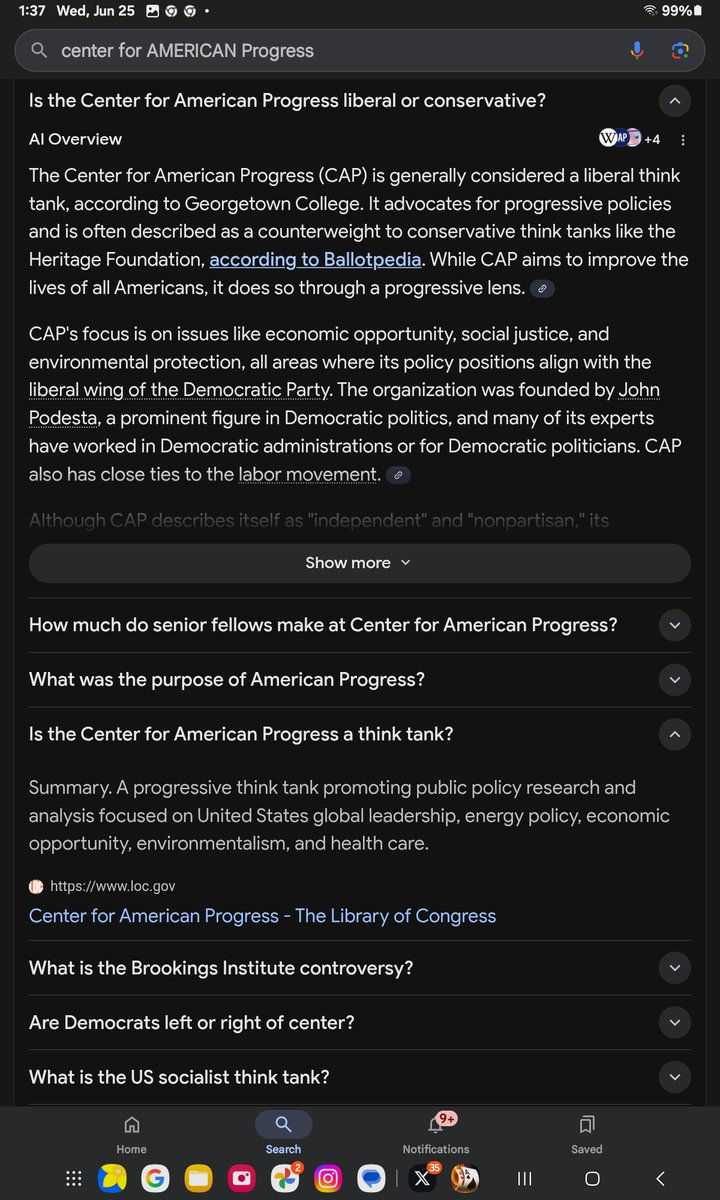Screen dimensions: 720x1200
Task: Start voice search with the microphone
Action: (637, 50)
